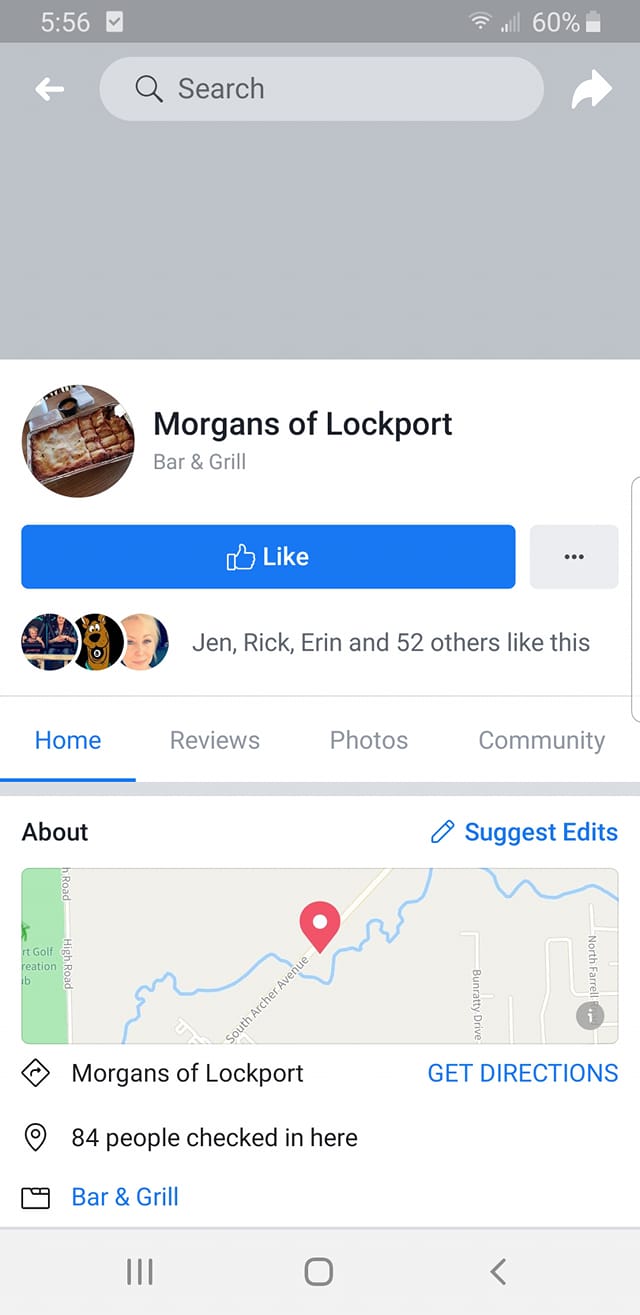This screenshot has width=640, height=1315.
Task: Tap the map info icon
Action: [x=590, y=1015]
